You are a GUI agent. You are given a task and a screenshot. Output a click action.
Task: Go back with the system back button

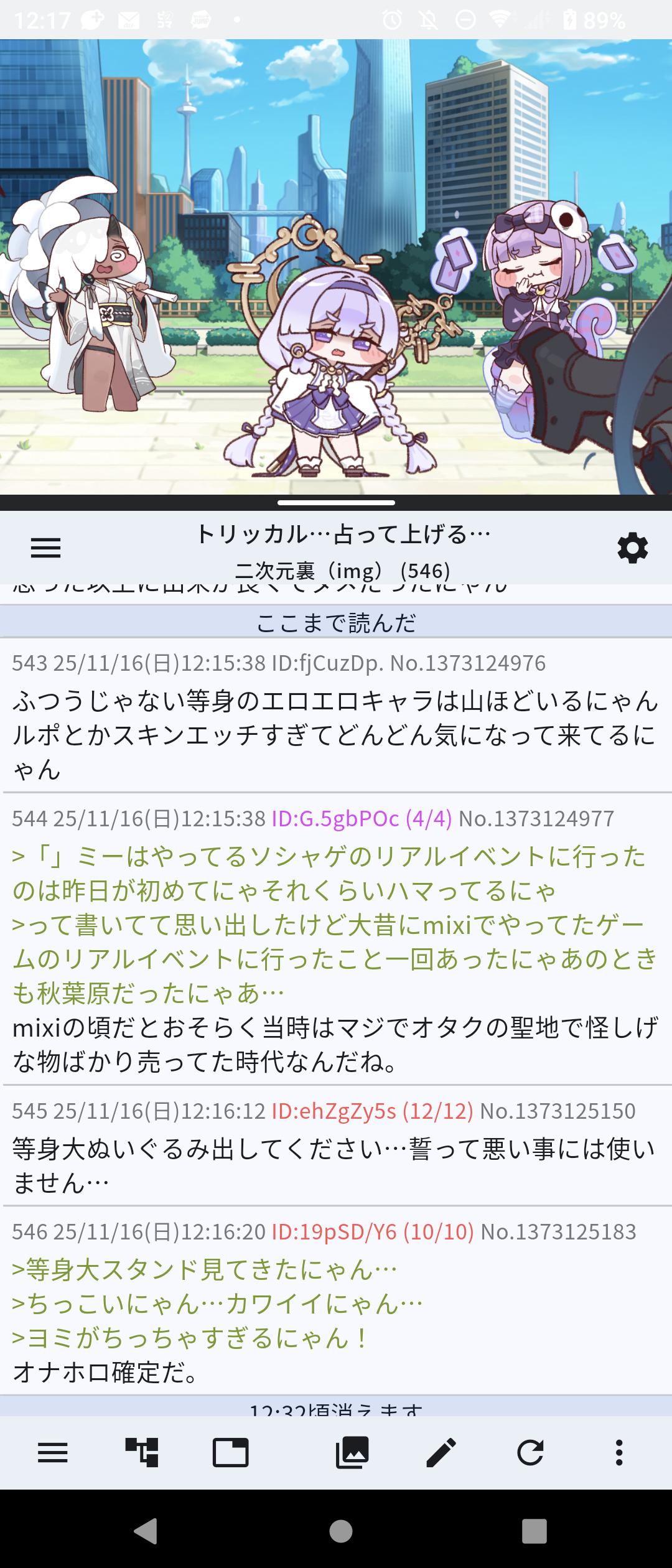pyautogui.click(x=146, y=1532)
